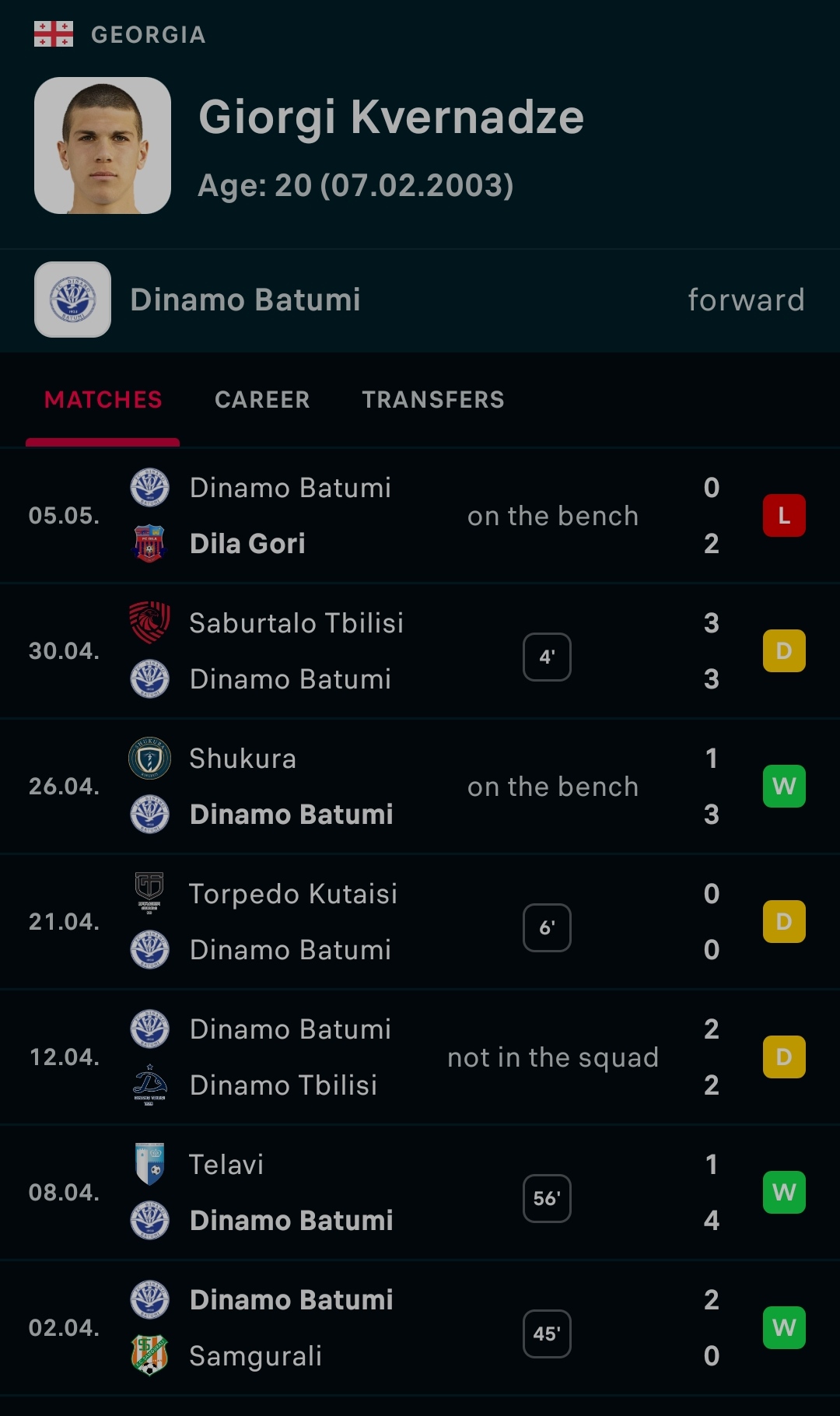Select the Matches tab
The width and height of the screenshot is (840, 1416).
pyautogui.click(x=103, y=400)
